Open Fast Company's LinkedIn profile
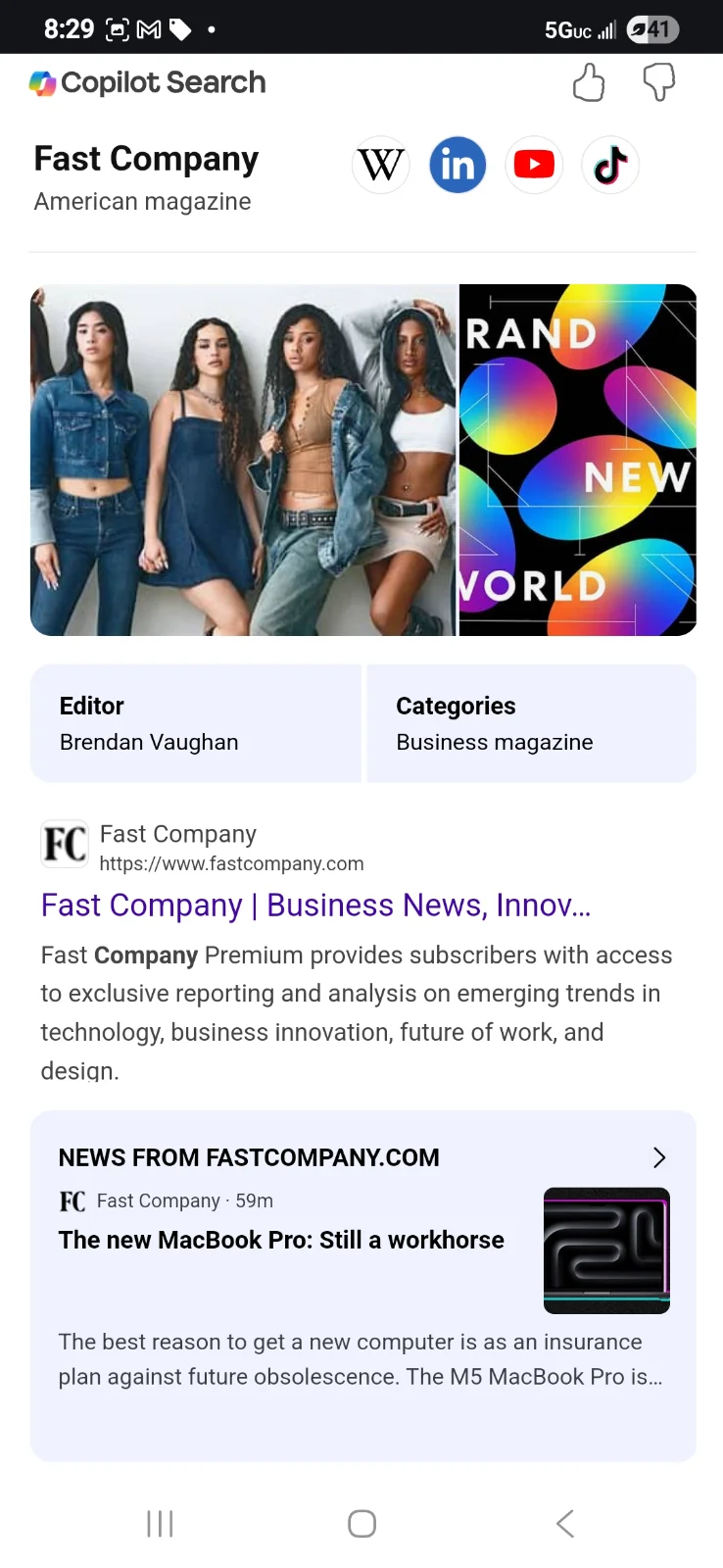 (458, 165)
